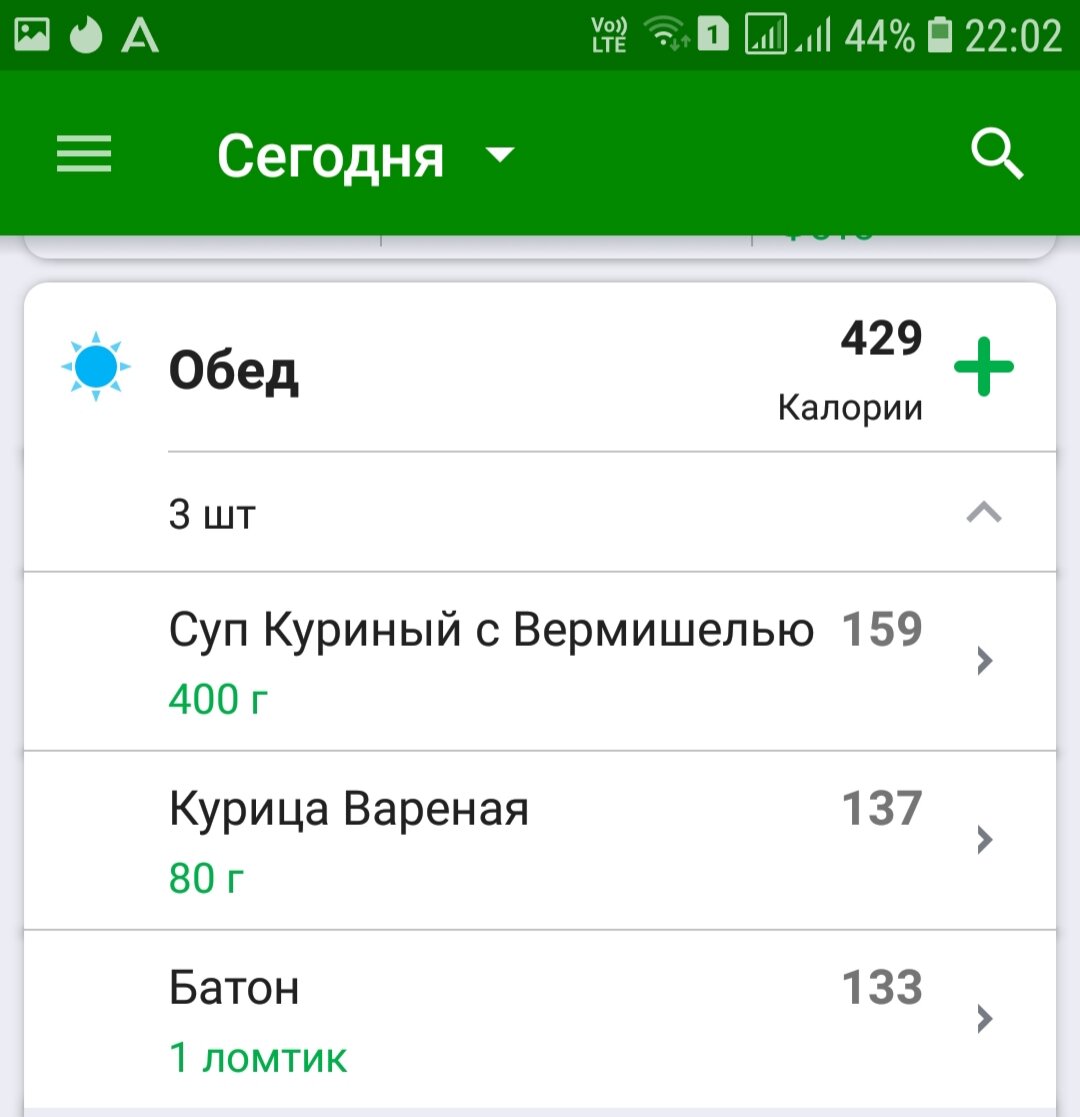
Task: Open the navigation drawer menu
Action: [x=83, y=155]
